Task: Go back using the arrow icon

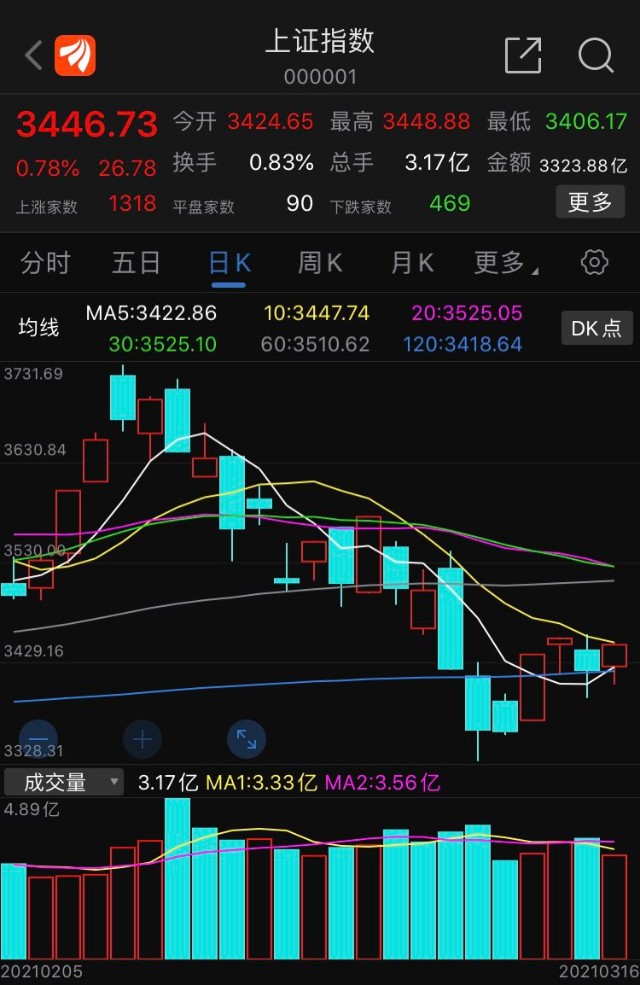Action: [x=33, y=56]
